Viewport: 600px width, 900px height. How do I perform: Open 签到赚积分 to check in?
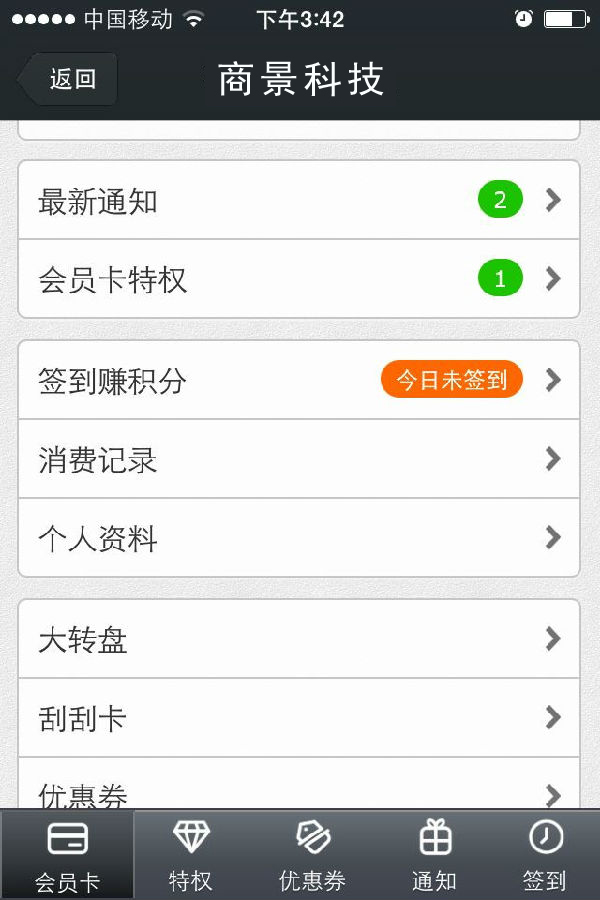point(298,380)
